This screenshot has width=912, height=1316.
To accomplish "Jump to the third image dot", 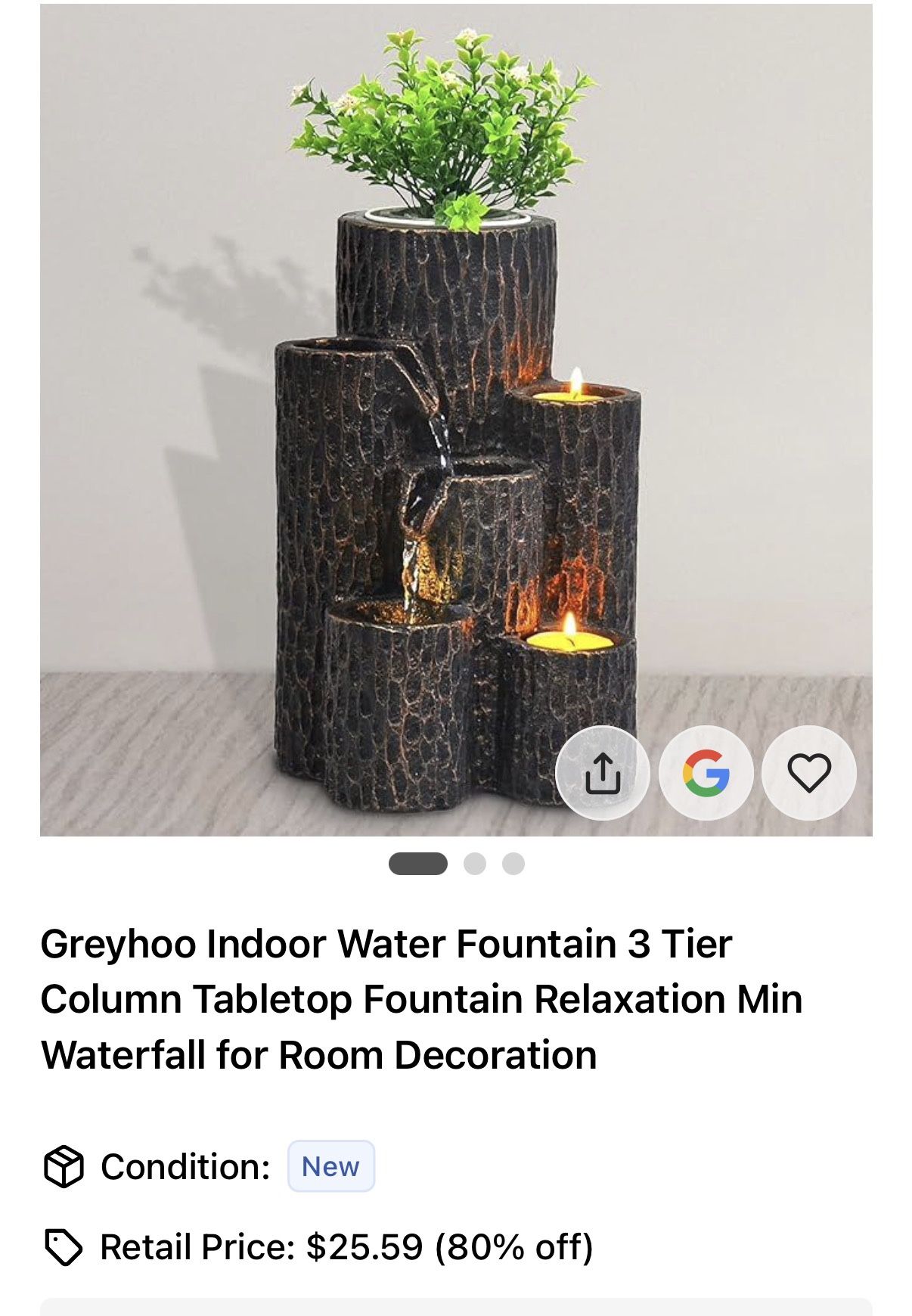I will pyautogui.click(x=513, y=864).
